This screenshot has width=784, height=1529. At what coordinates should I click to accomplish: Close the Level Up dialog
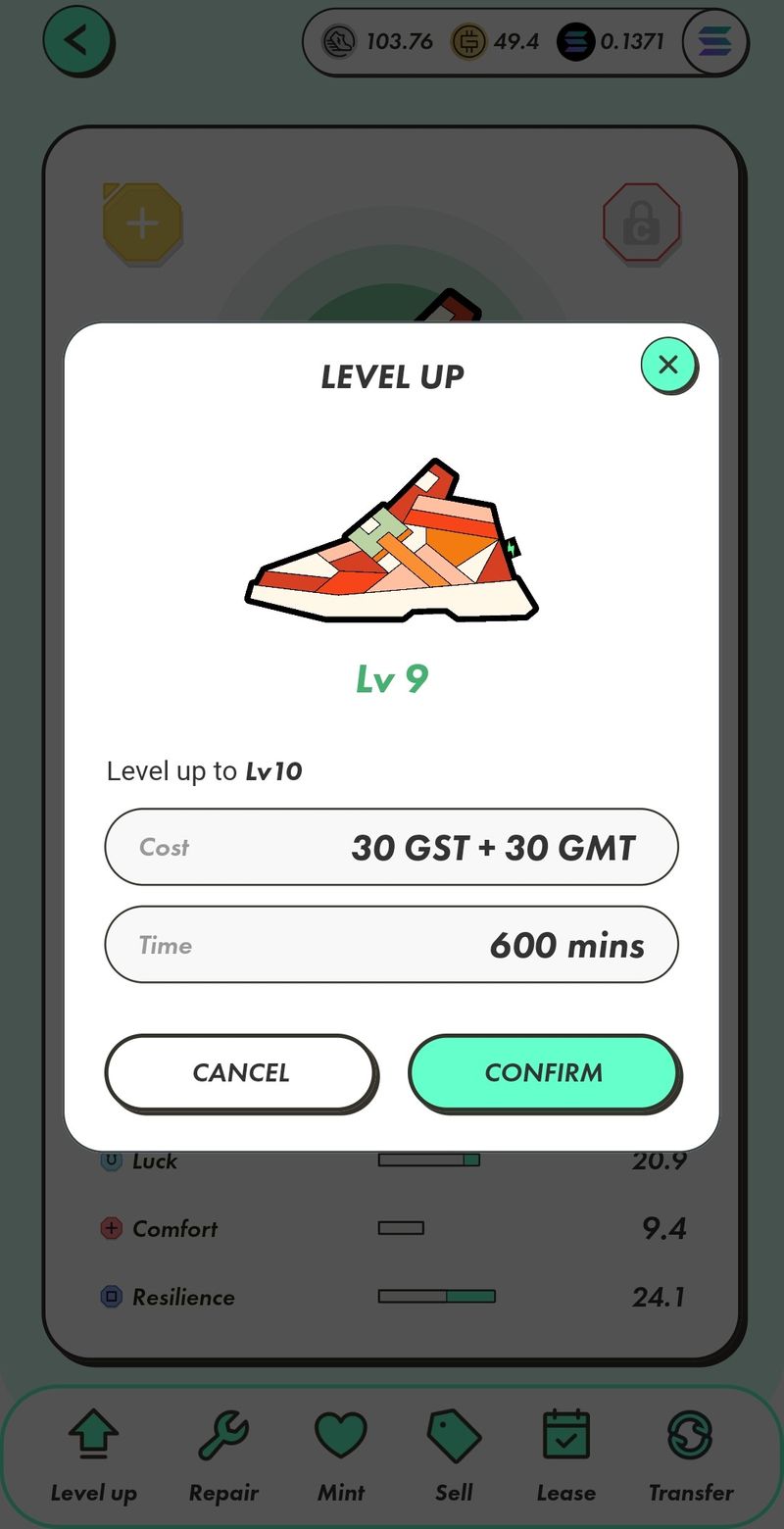pyautogui.click(x=668, y=365)
